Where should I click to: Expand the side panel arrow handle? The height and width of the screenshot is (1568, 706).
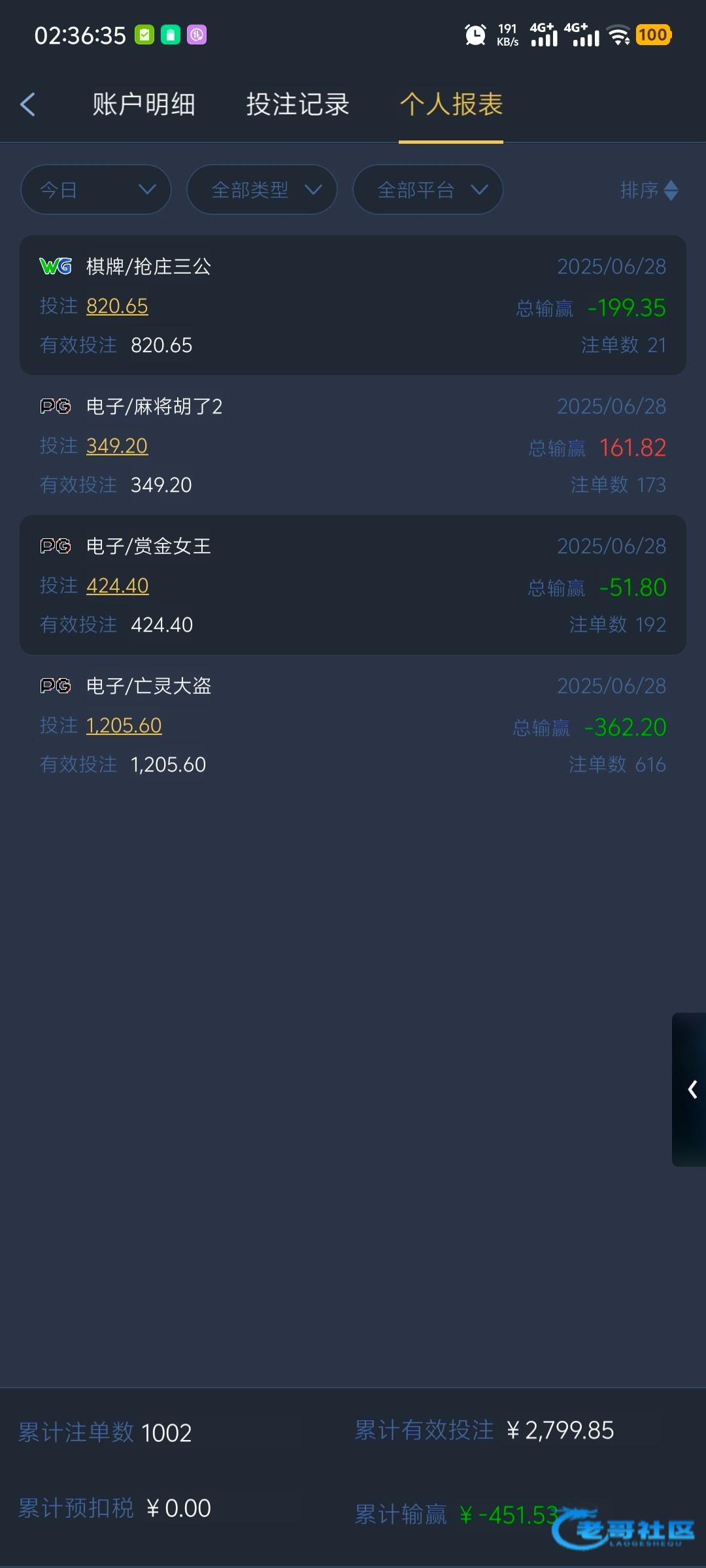click(x=690, y=1089)
